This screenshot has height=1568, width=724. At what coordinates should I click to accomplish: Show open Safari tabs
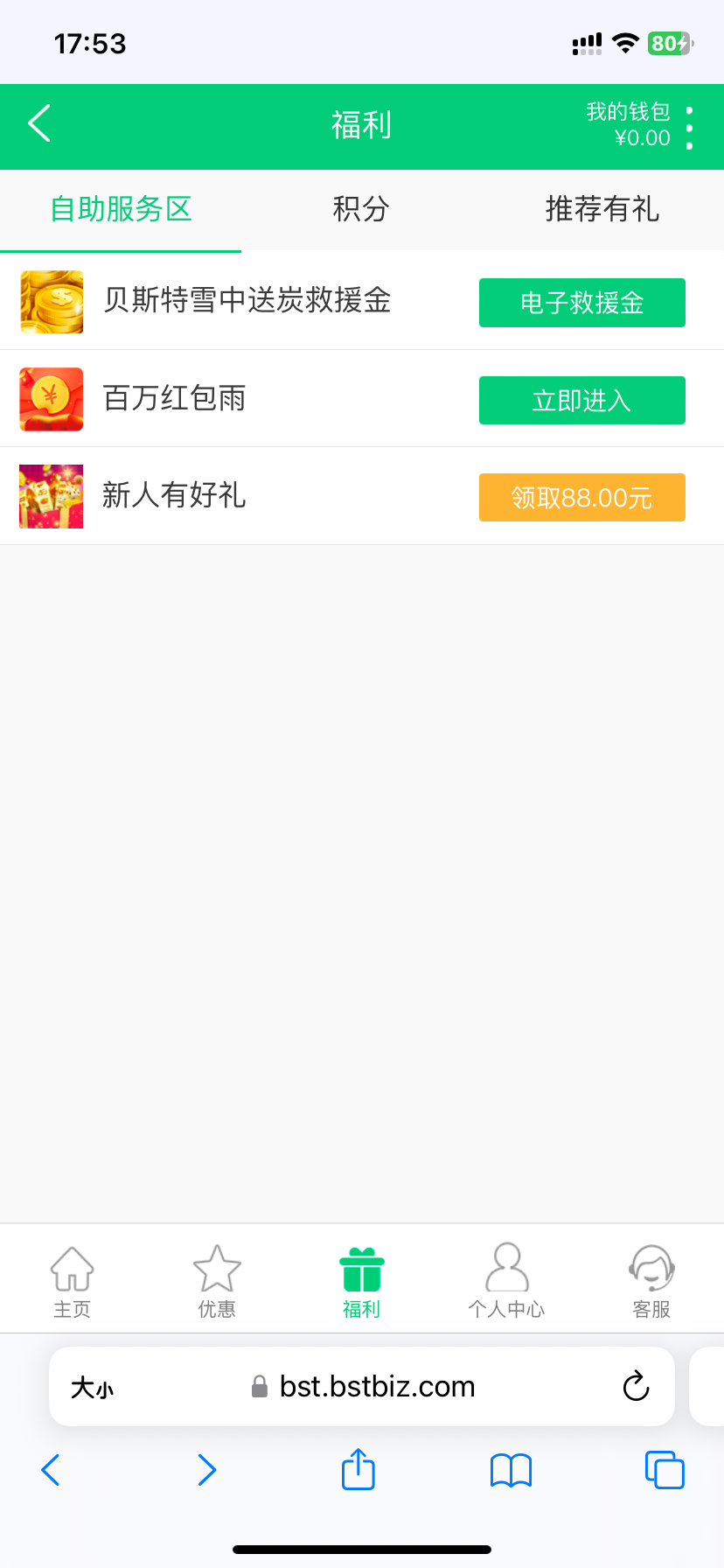(665, 1470)
